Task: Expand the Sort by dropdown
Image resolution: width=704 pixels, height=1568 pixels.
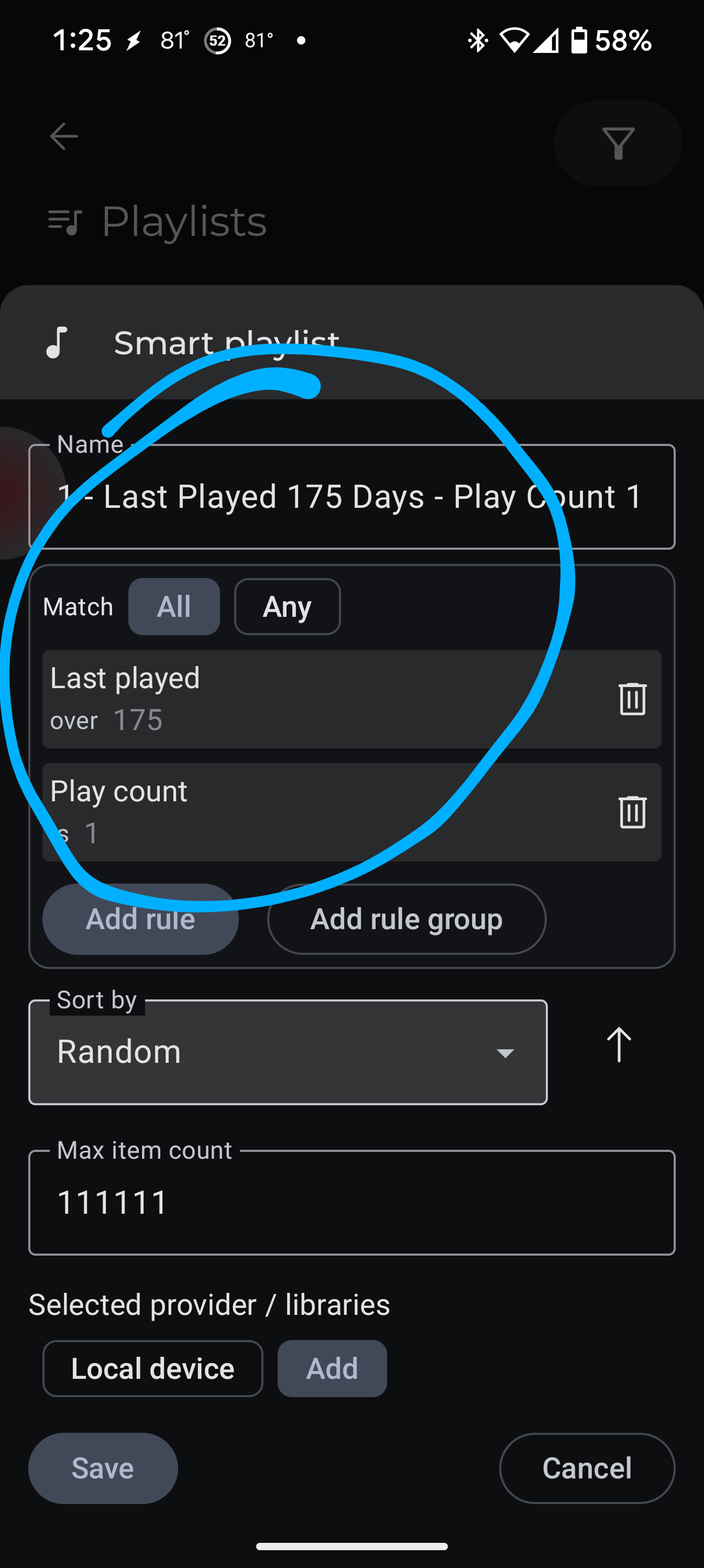Action: [288, 1052]
